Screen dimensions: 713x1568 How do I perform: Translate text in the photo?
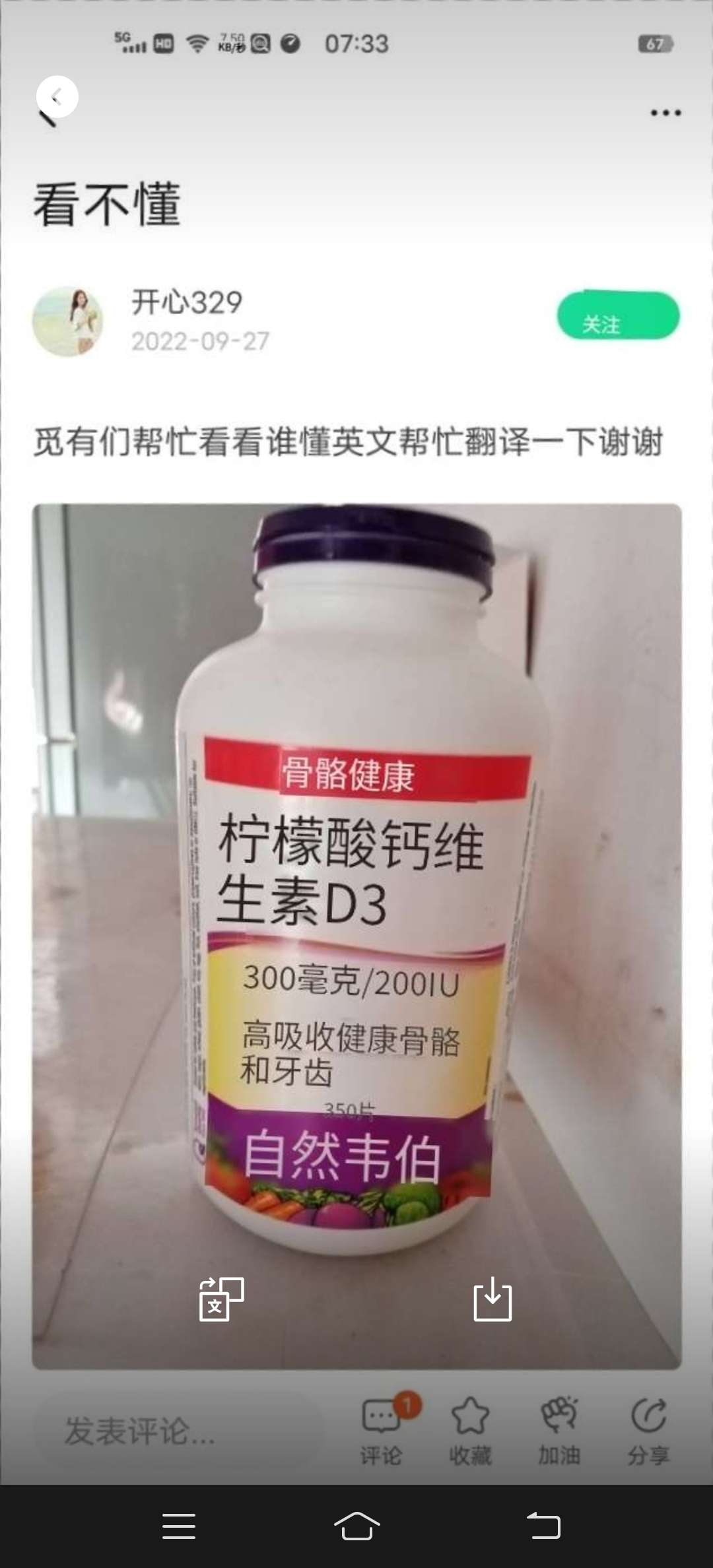[x=222, y=1299]
